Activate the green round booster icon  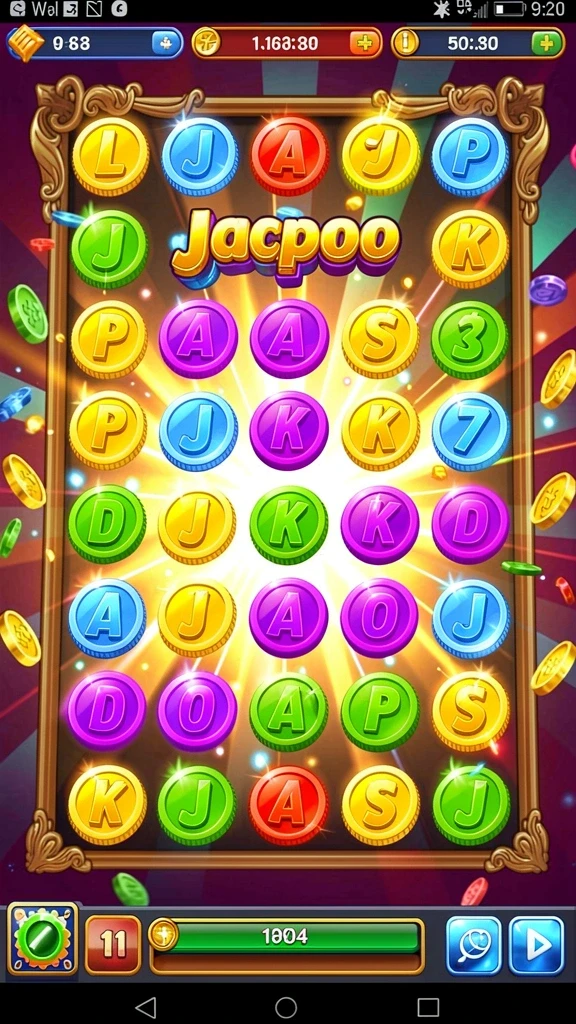pos(42,939)
